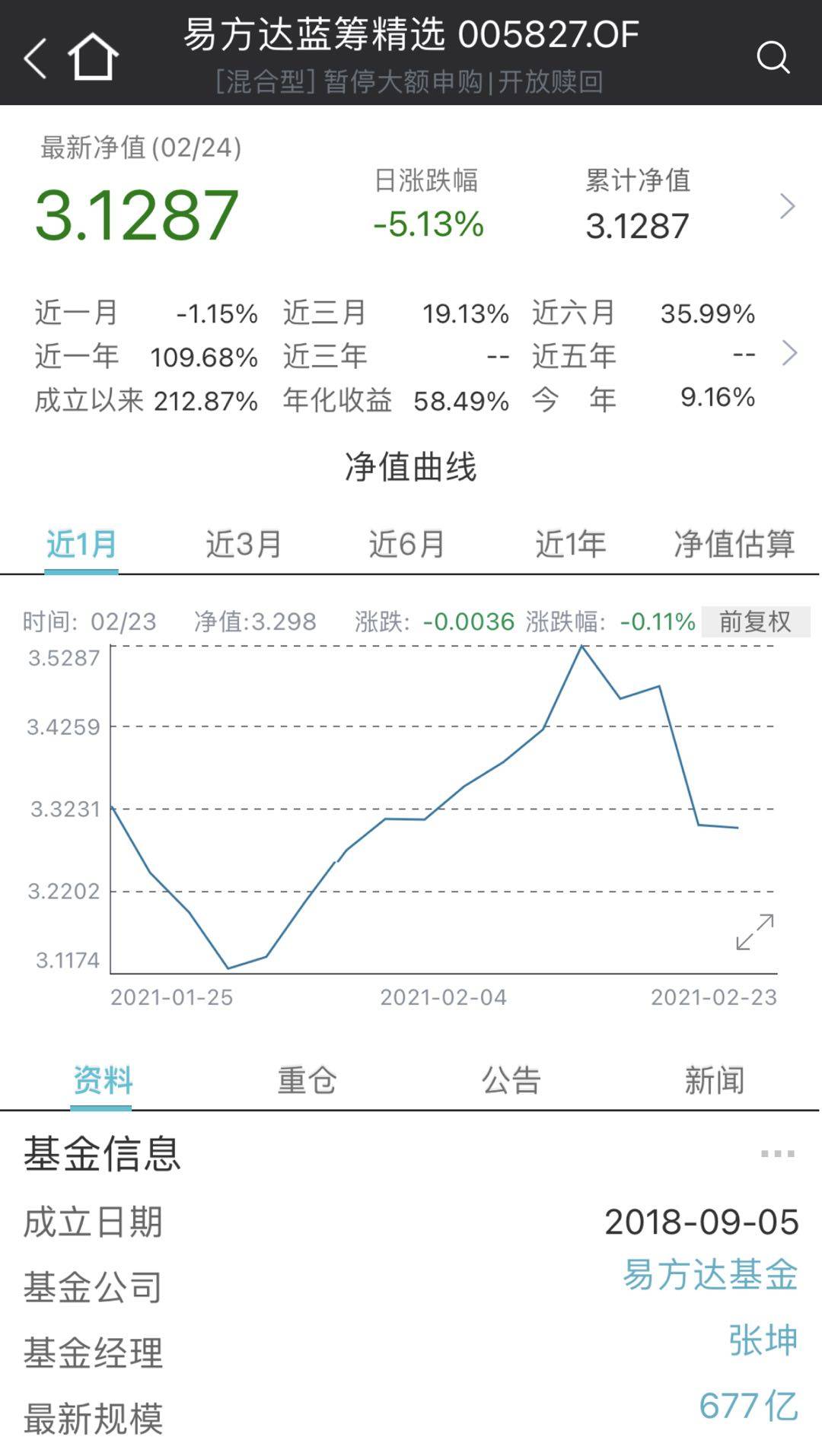Open fund manager 张坤 link
The width and height of the screenshot is (822, 1456).
pos(763,1340)
